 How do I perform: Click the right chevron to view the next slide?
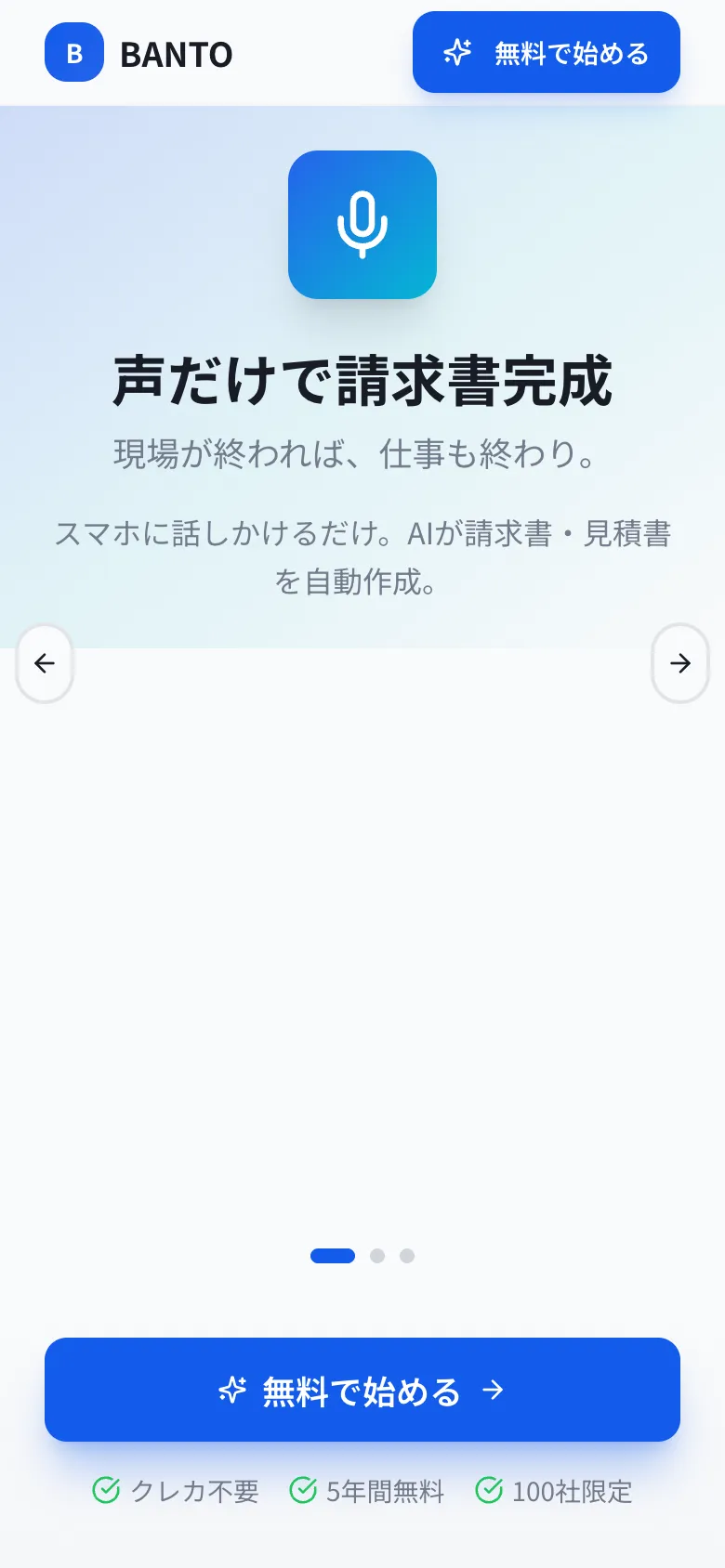click(x=680, y=663)
